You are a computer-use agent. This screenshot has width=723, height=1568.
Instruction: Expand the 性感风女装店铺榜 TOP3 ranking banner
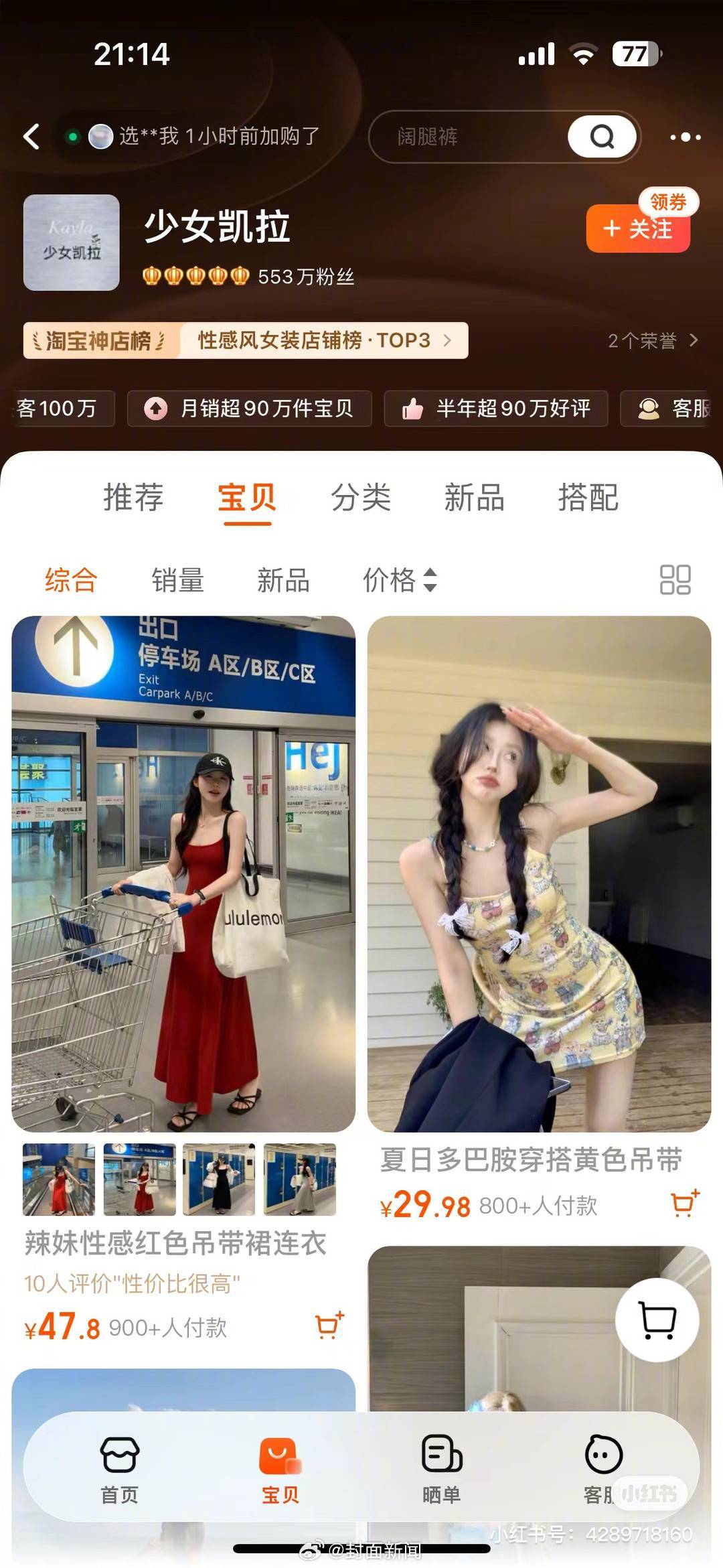point(315,341)
